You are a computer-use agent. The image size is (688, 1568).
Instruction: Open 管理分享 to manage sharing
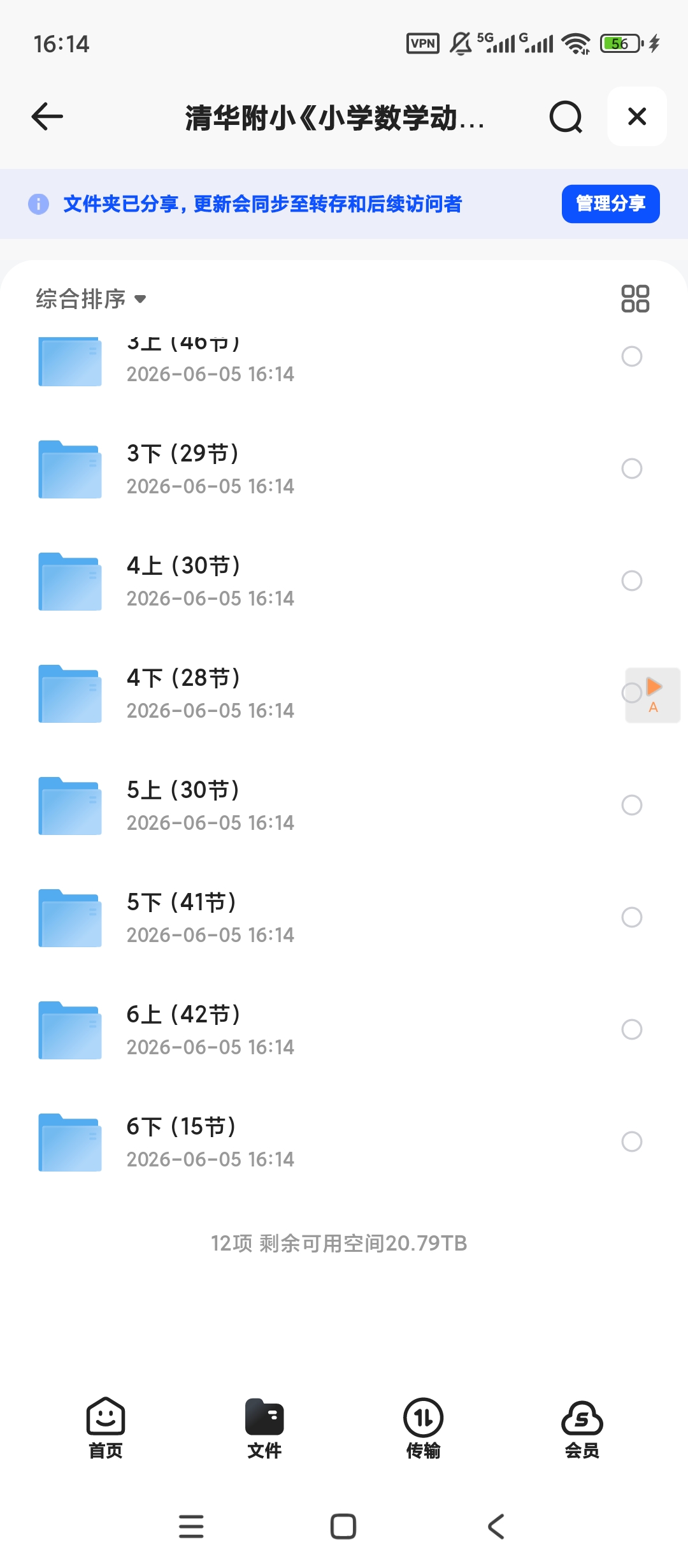(610, 204)
